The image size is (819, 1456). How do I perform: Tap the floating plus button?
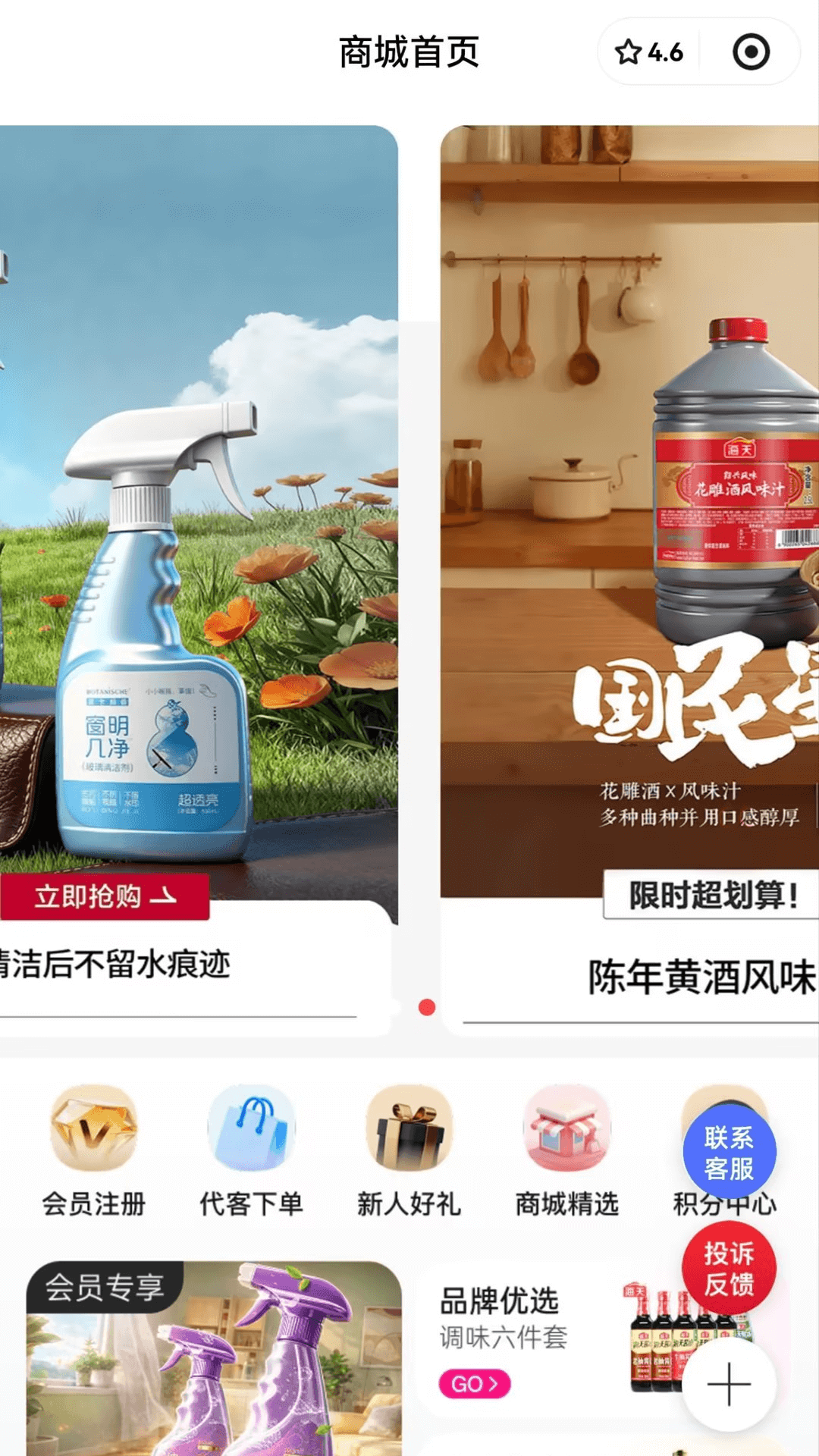pyautogui.click(x=729, y=1384)
